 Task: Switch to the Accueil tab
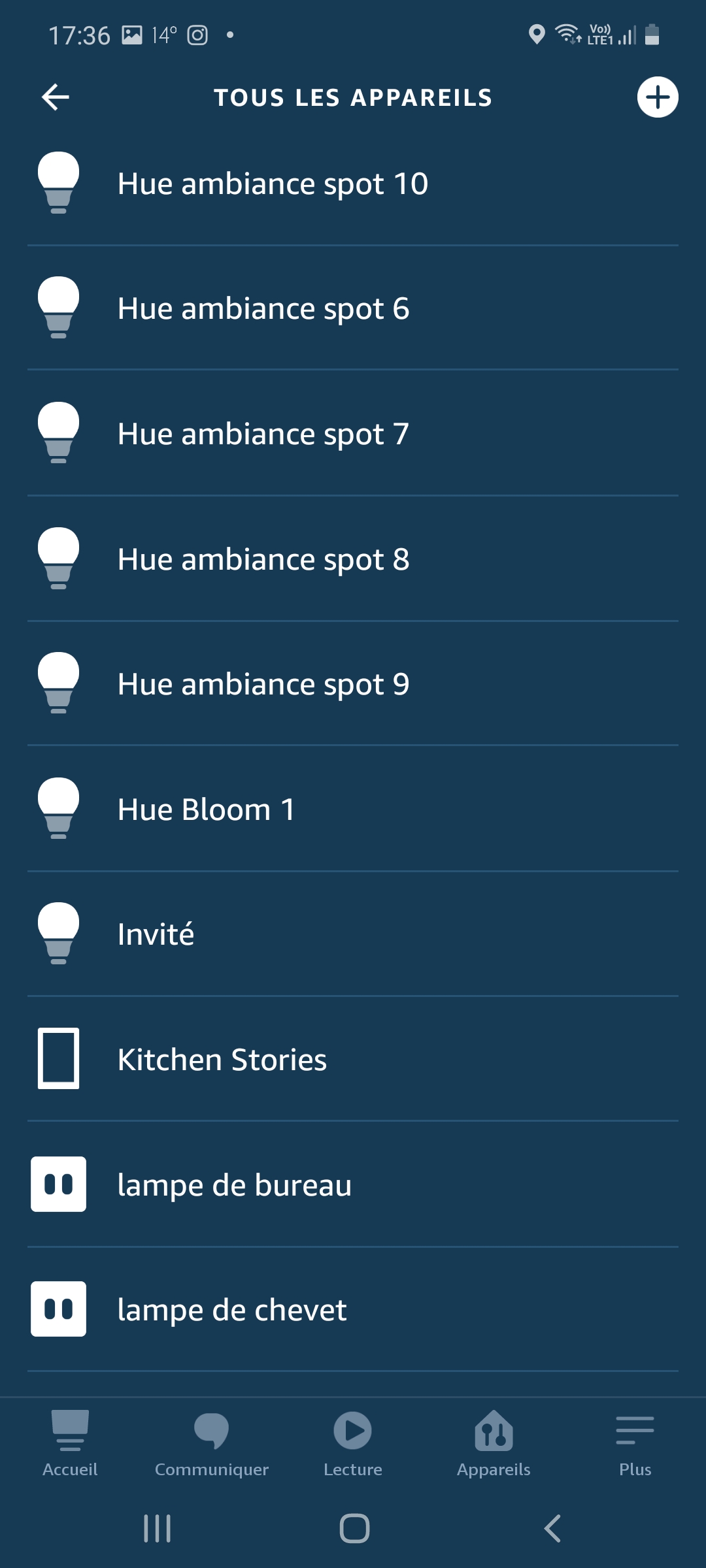point(70,1444)
